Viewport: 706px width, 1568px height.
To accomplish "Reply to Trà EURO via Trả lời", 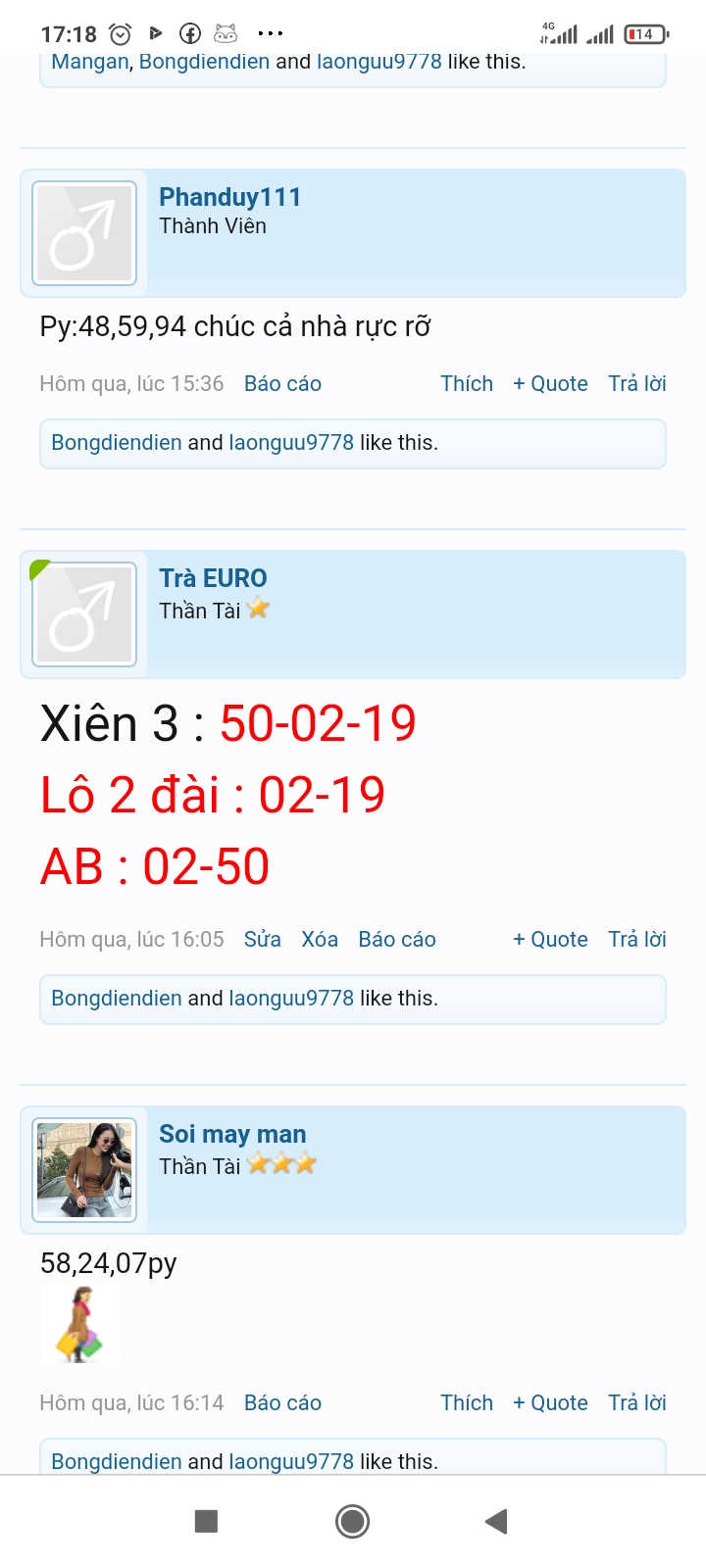I will pos(636,939).
